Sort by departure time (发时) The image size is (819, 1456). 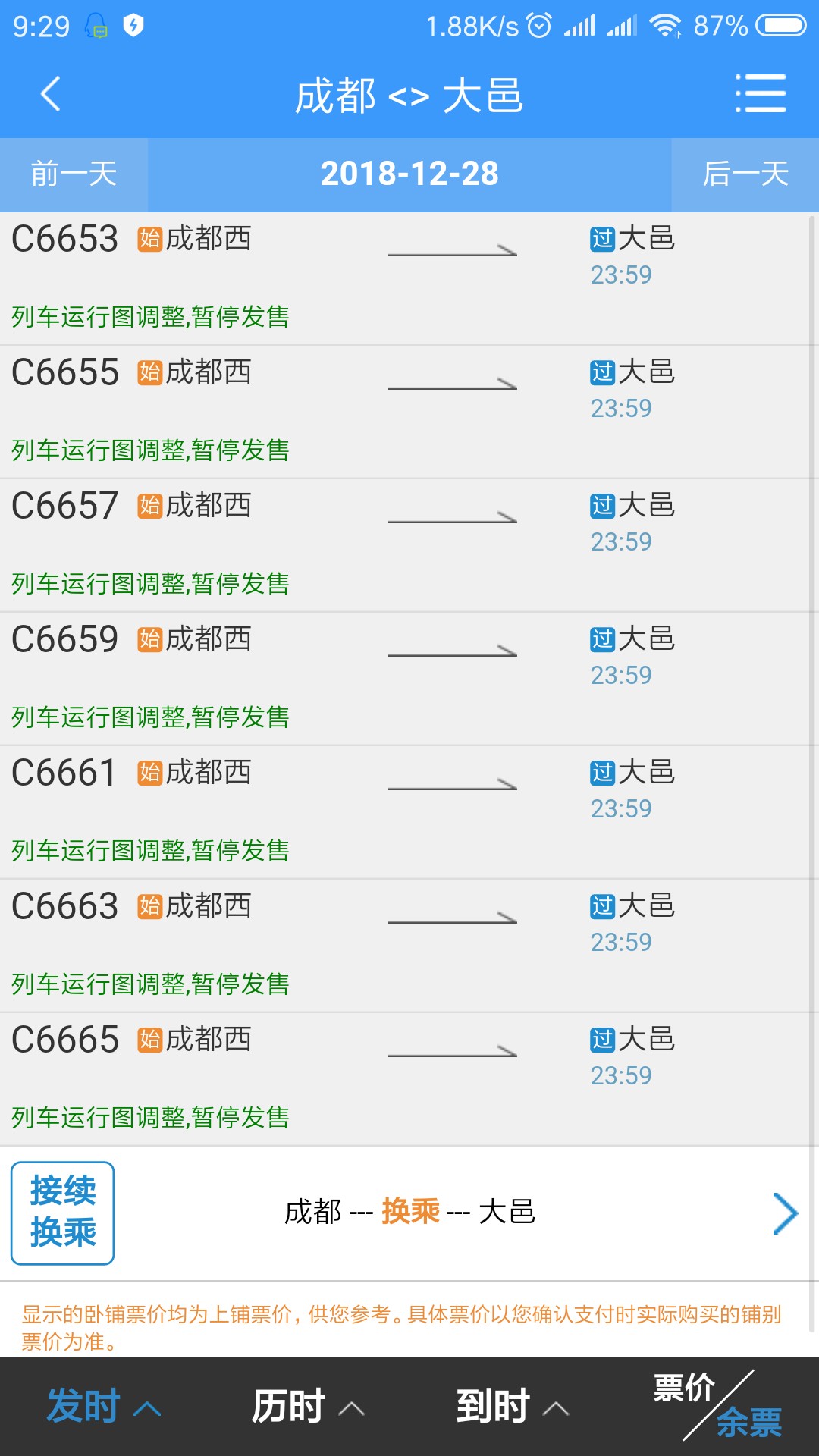[x=103, y=1407]
